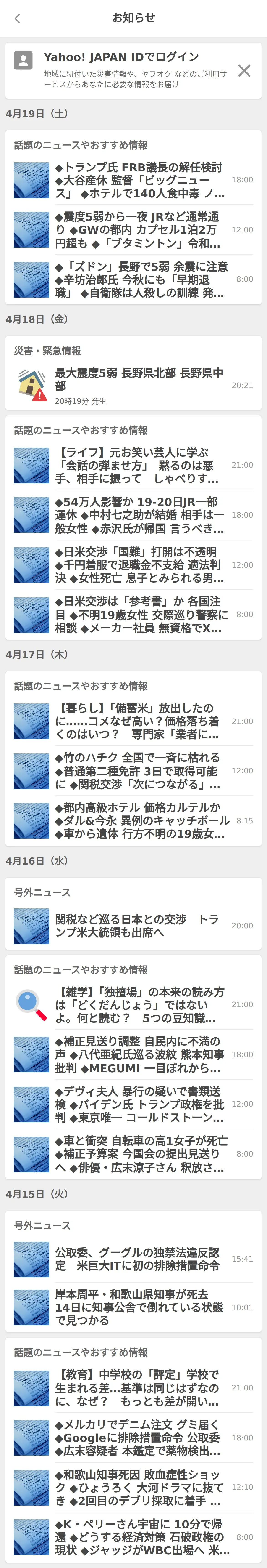Open the 竹のハチク 全国で一斉に枯れる news
The height and width of the screenshot is (1568, 267).
tap(140, 771)
